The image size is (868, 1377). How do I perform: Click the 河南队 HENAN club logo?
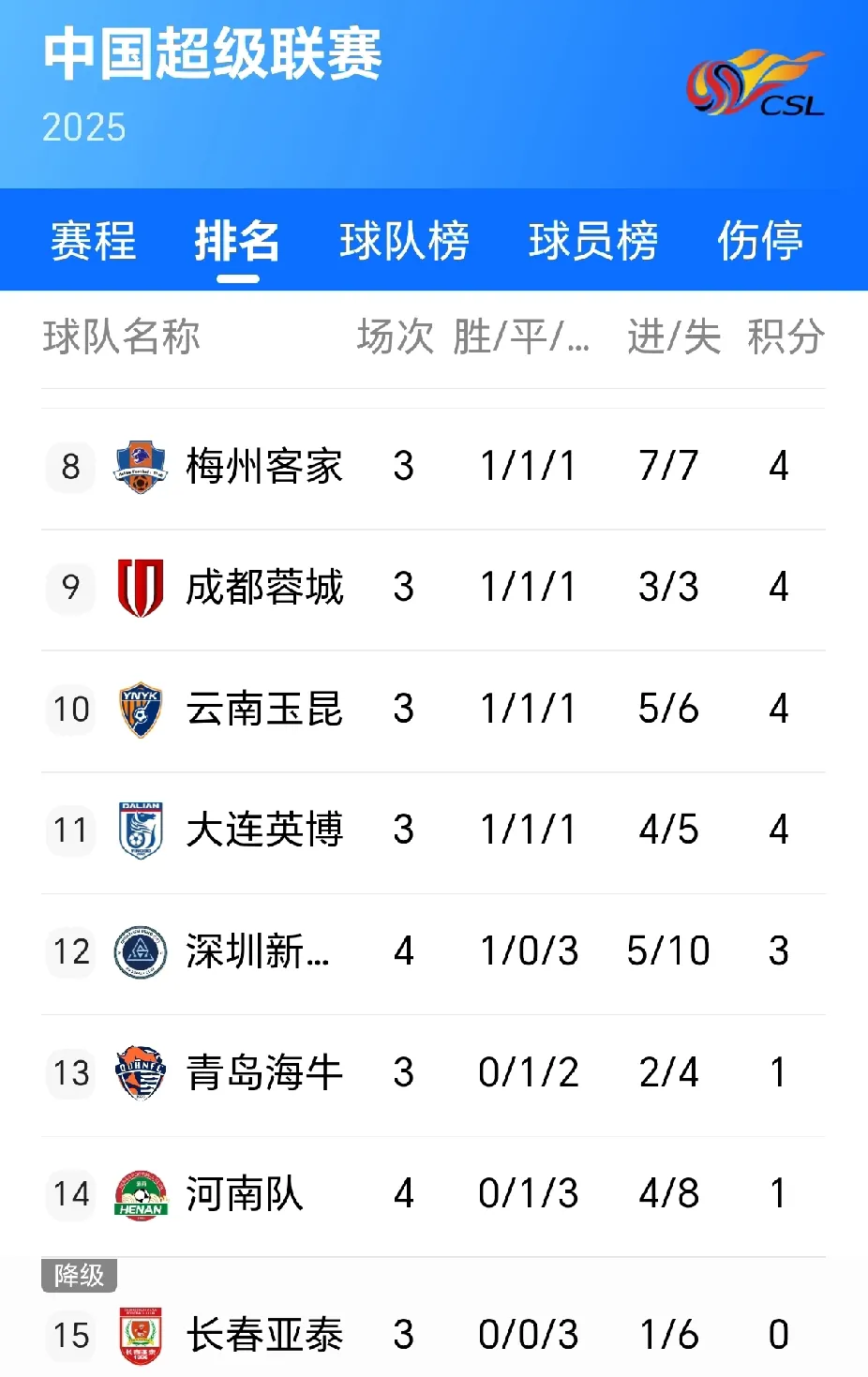(x=140, y=1194)
